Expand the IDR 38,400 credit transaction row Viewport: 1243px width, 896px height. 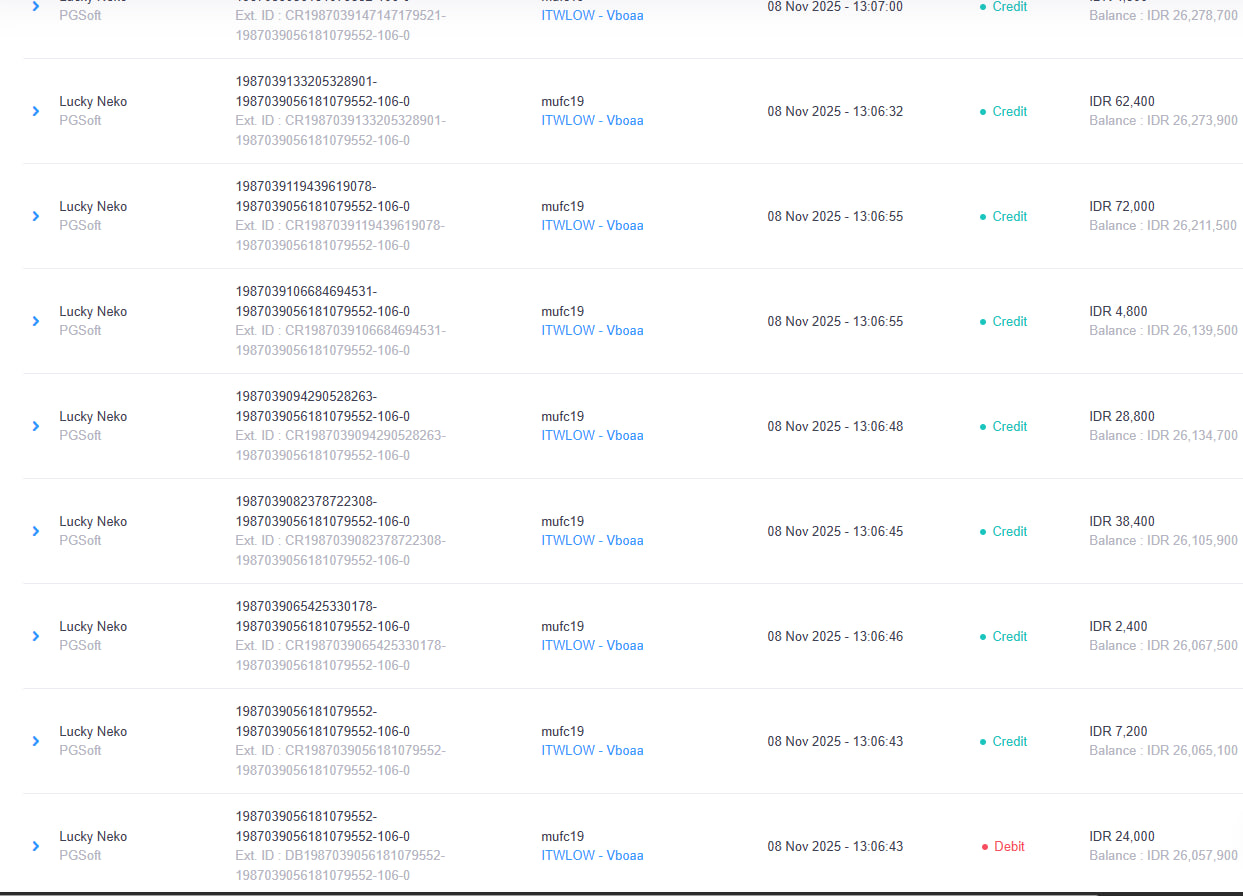[x=36, y=531]
